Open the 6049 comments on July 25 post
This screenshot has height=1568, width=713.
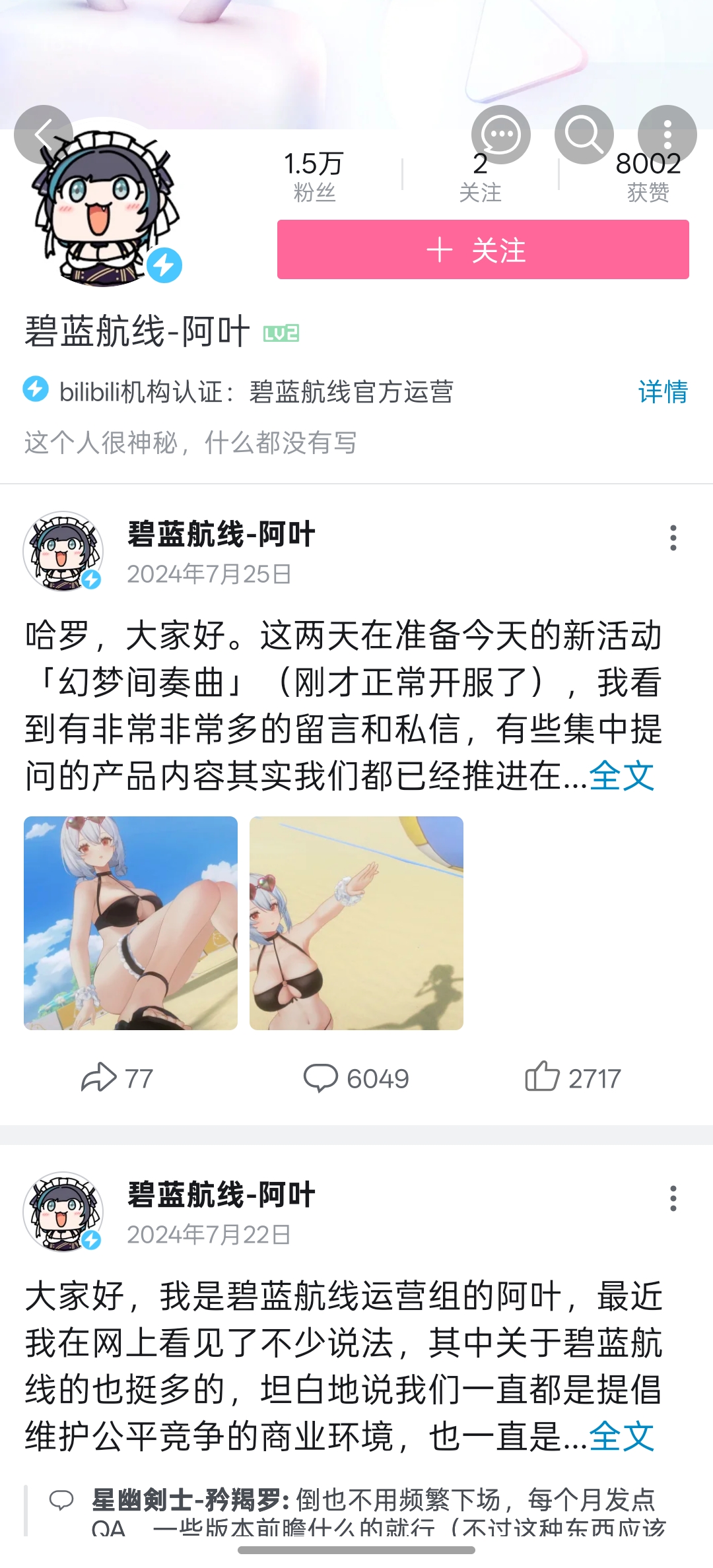(x=356, y=1078)
